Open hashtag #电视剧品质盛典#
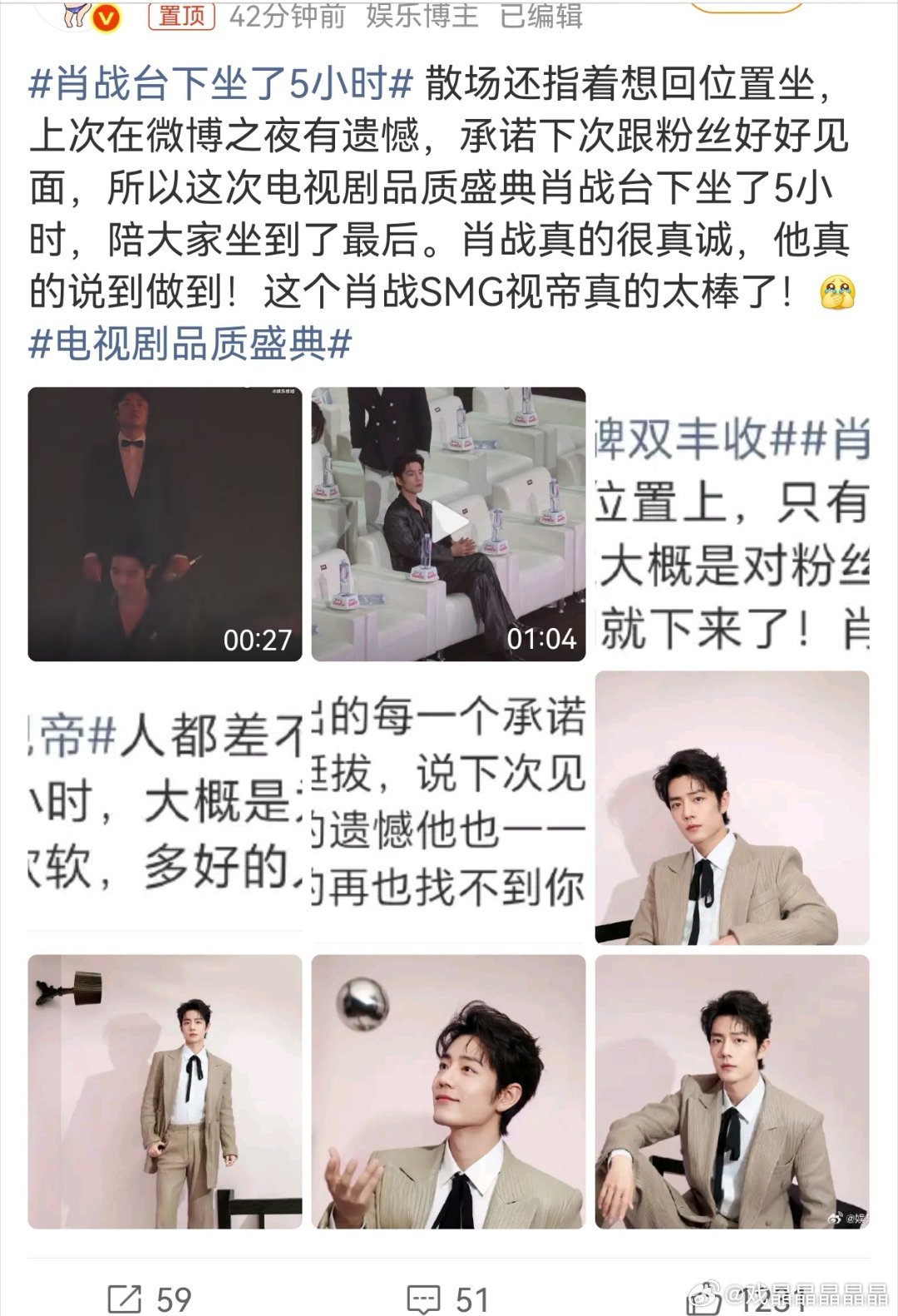The width and height of the screenshot is (898, 1316). [x=188, y=341]
